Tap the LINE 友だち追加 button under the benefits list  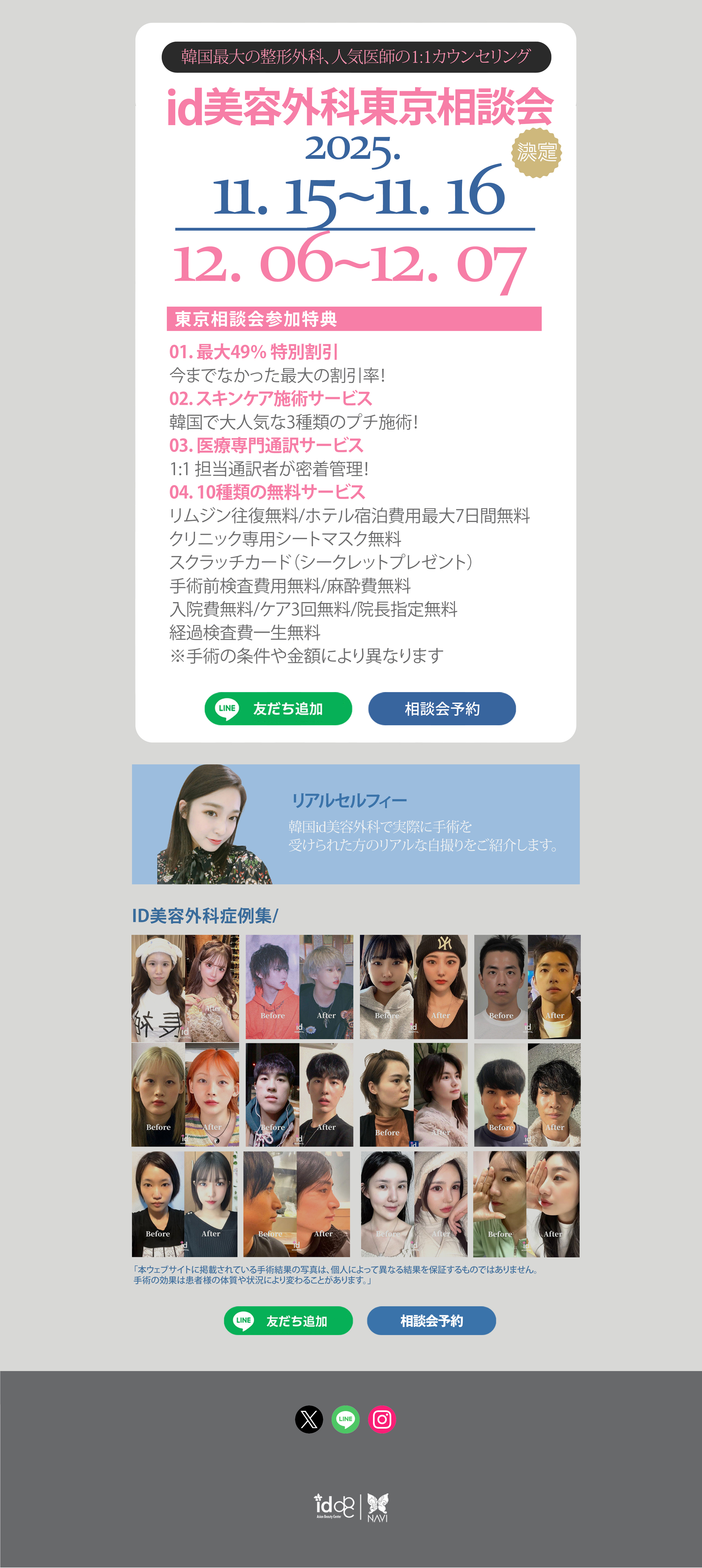pos(278,708)
